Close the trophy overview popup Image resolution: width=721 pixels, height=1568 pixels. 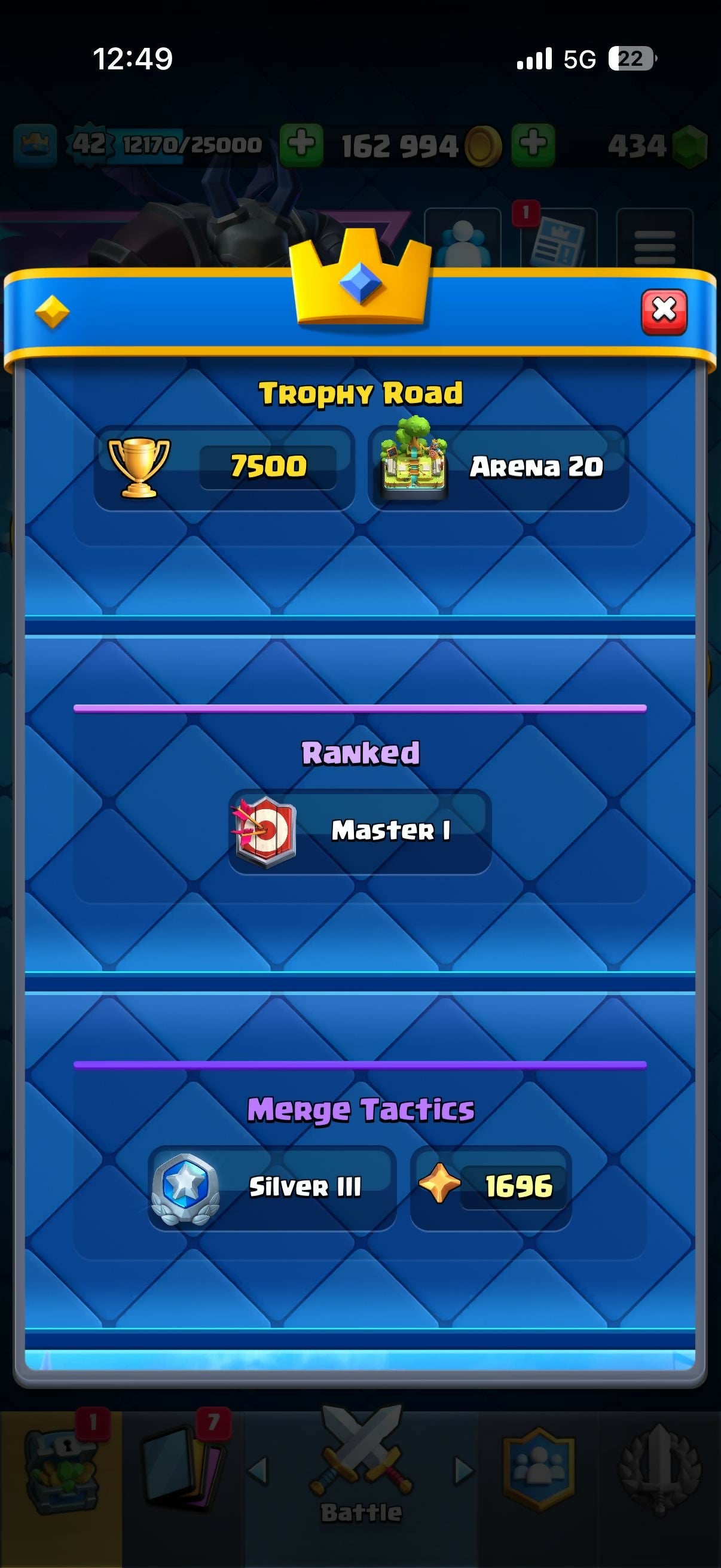click(664, 312)
